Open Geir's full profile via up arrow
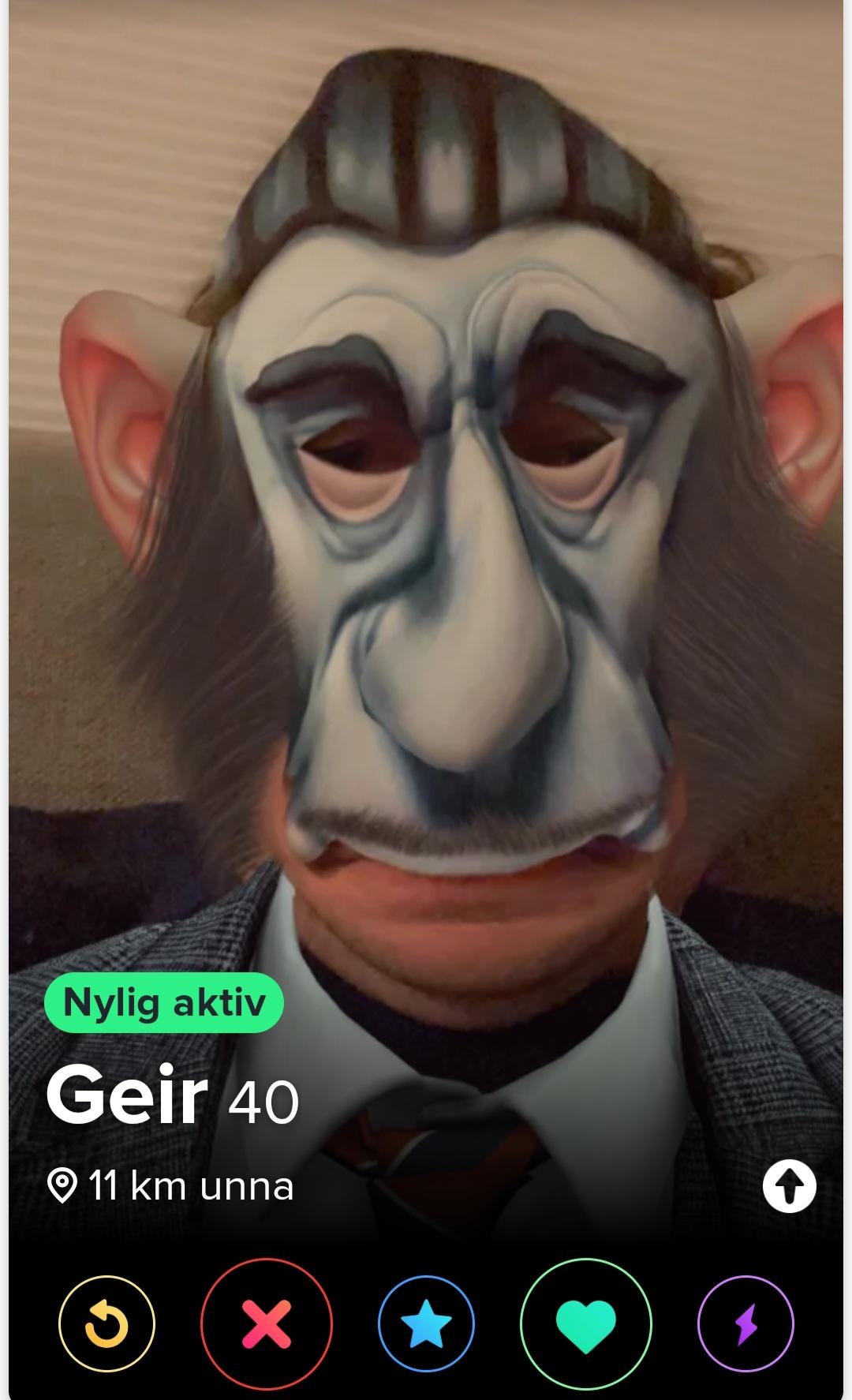Viewport: 852px width, 1400px height. point(789,1185)
